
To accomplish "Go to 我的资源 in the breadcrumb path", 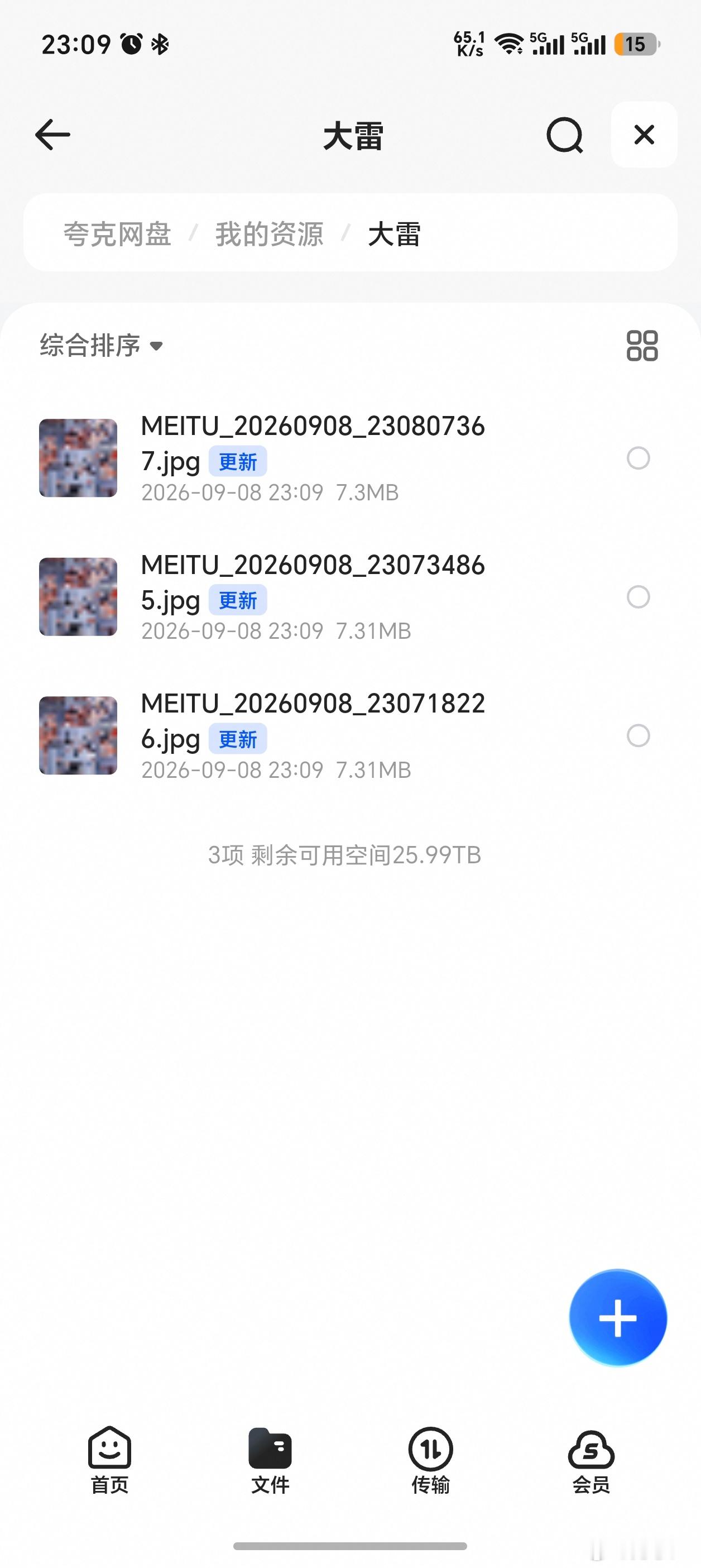I will (269, 234).
